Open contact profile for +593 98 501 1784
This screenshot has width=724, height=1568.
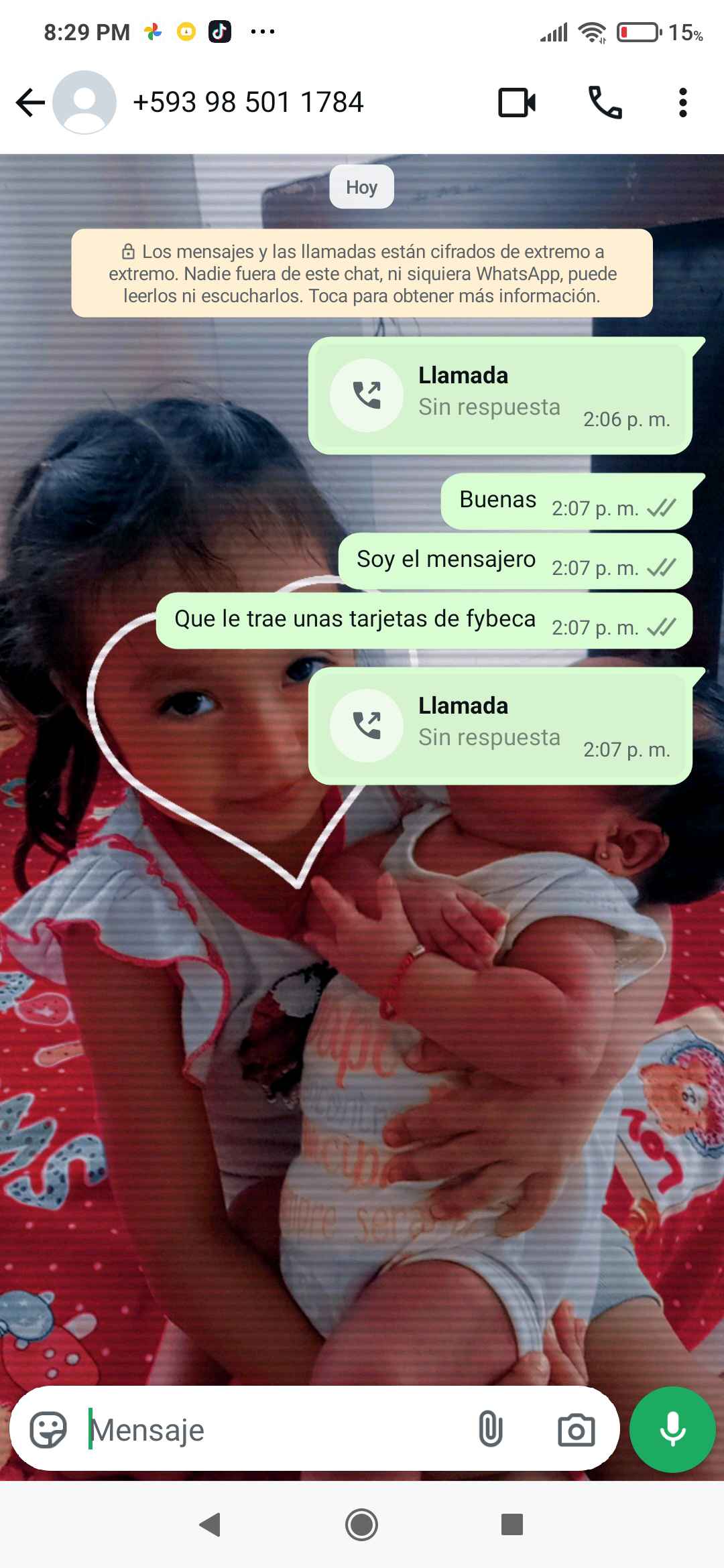pos(248,103)
